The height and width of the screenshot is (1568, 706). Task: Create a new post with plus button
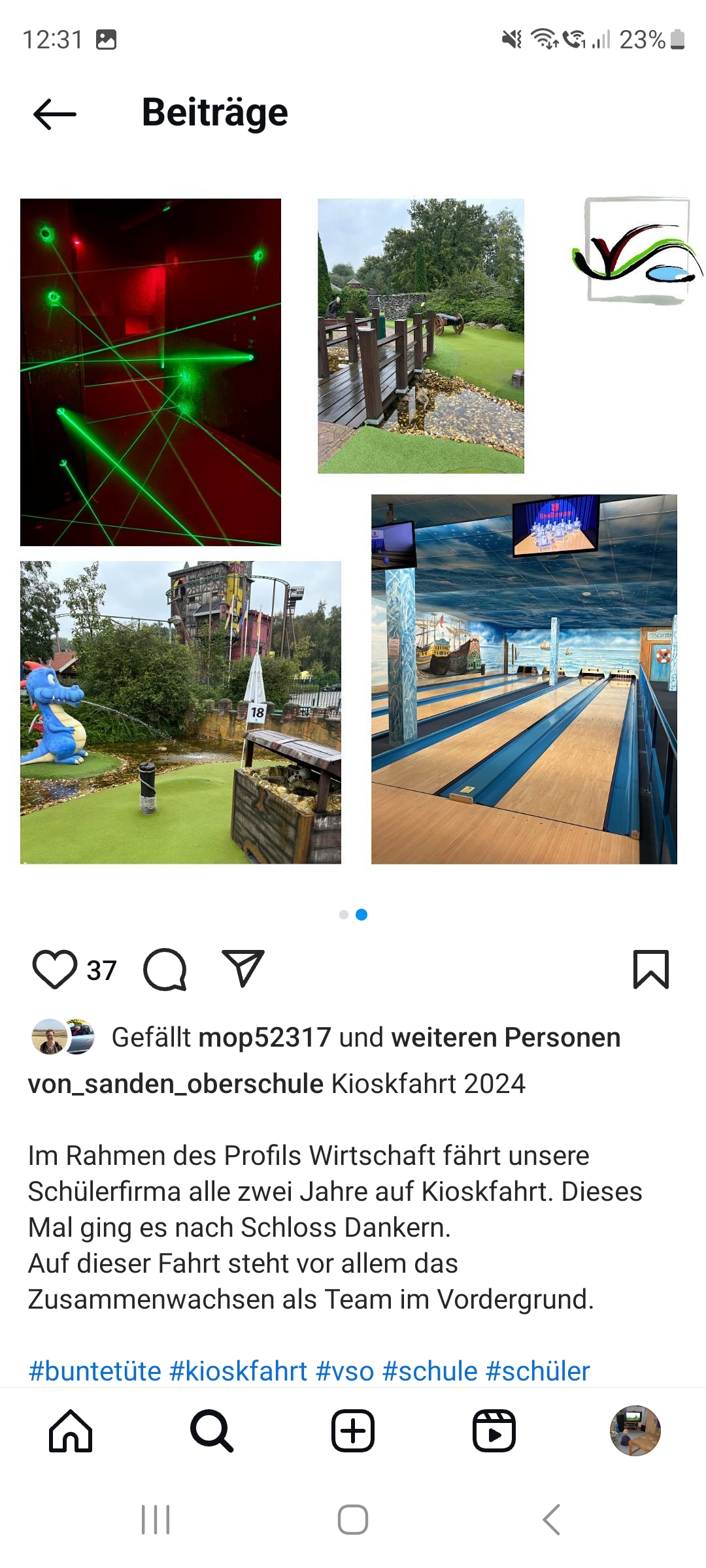(x=353, y=1431)
